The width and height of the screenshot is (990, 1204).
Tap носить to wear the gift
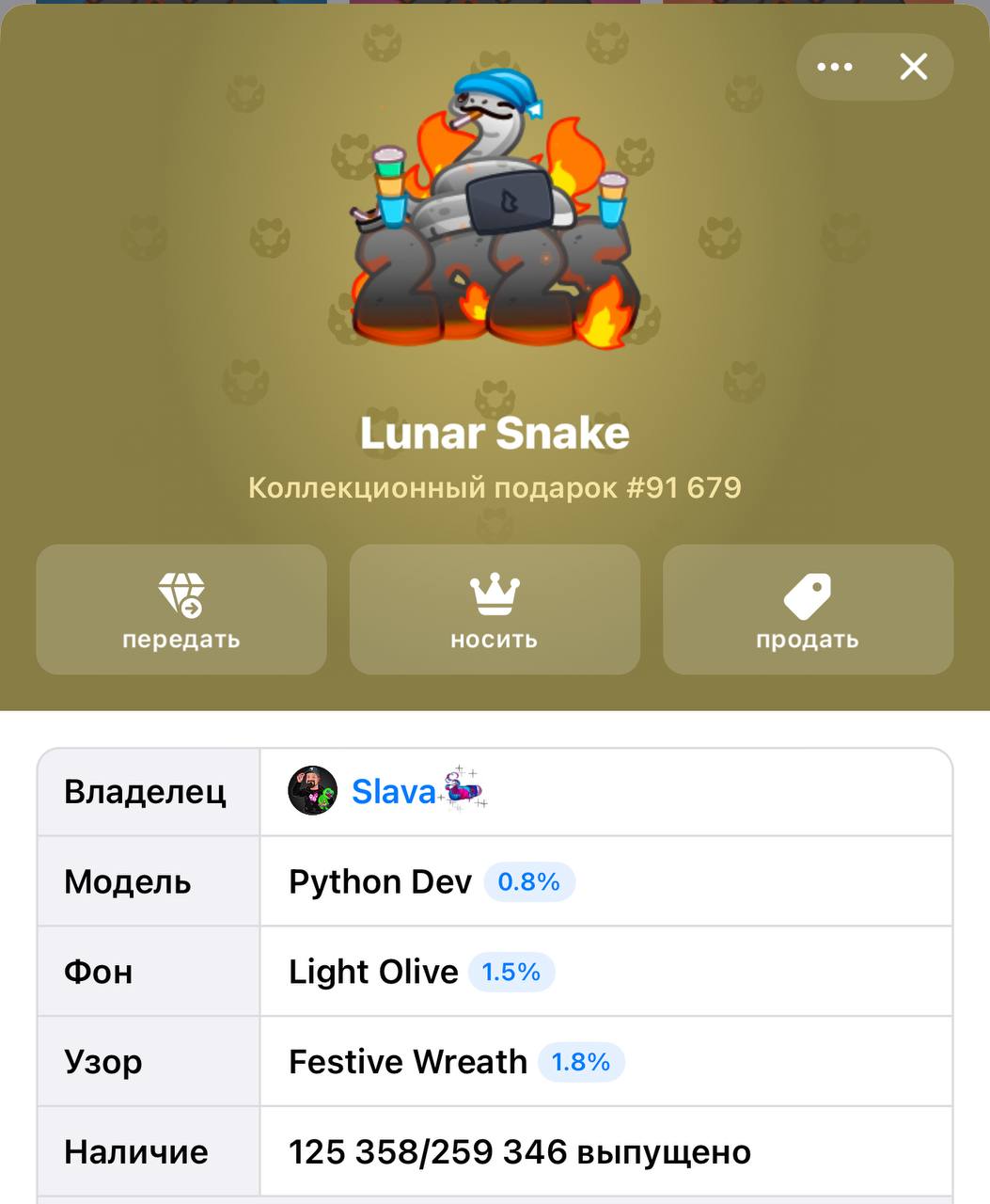tap(495, 610)
